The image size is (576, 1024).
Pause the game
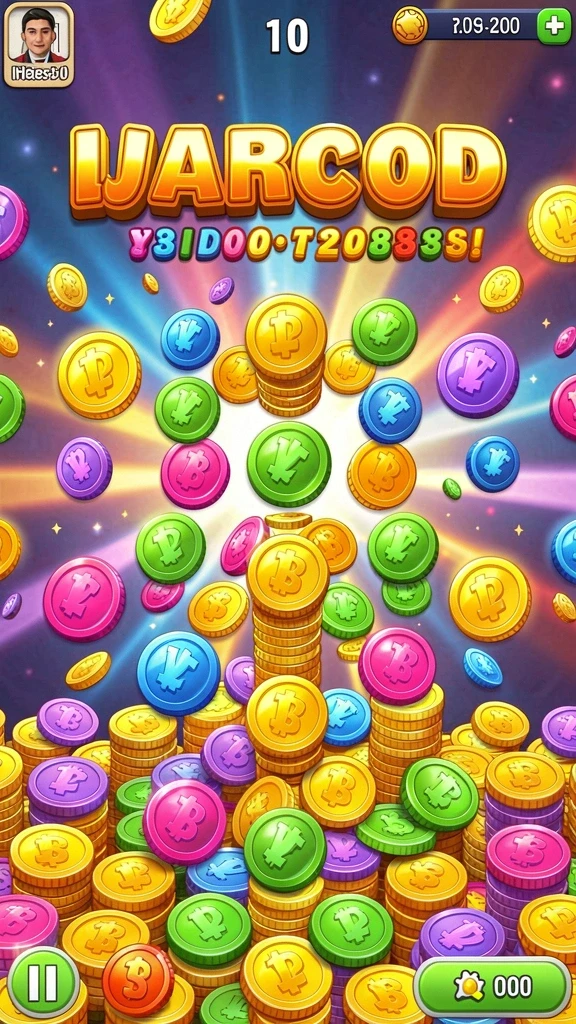point(43,981)
